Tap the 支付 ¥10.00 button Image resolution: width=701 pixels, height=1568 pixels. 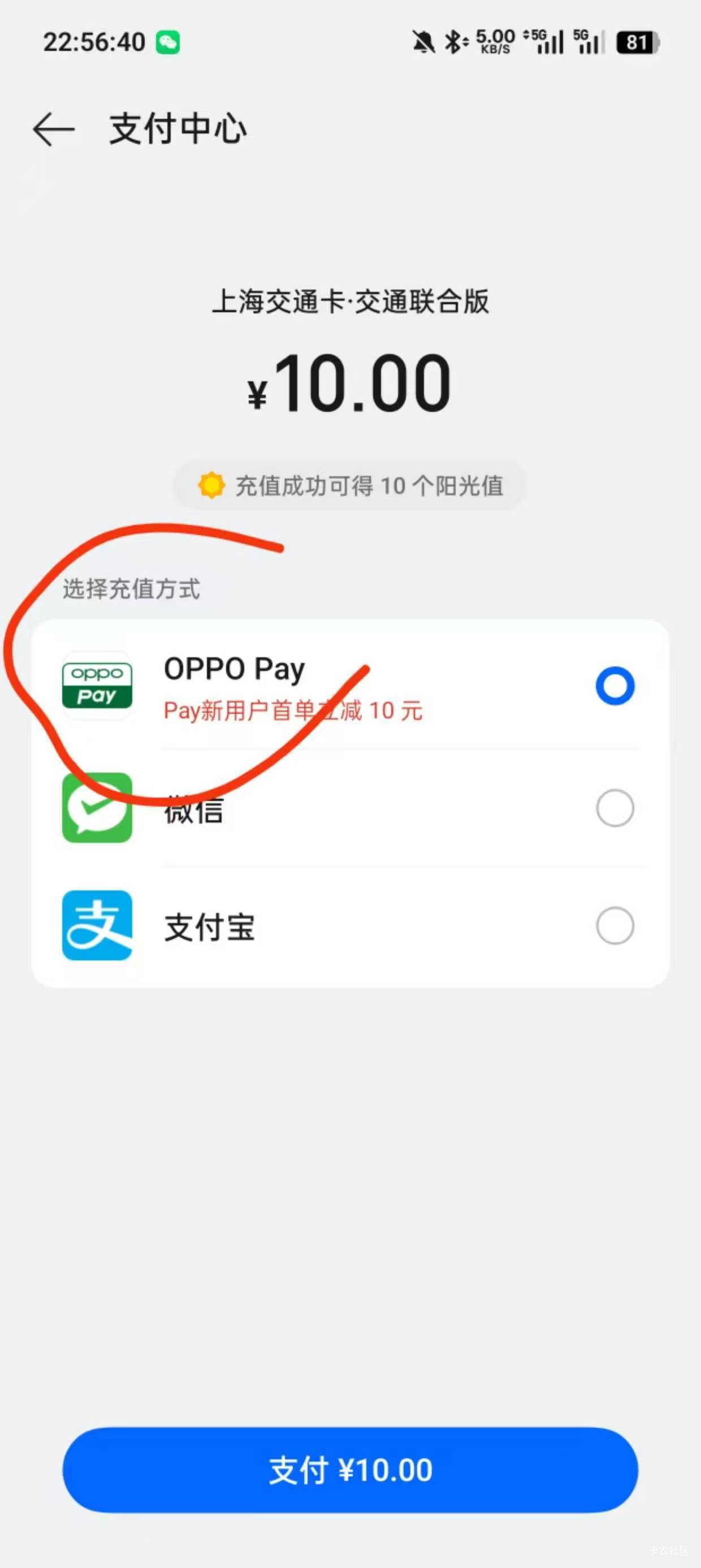[x=350, y=1470]
